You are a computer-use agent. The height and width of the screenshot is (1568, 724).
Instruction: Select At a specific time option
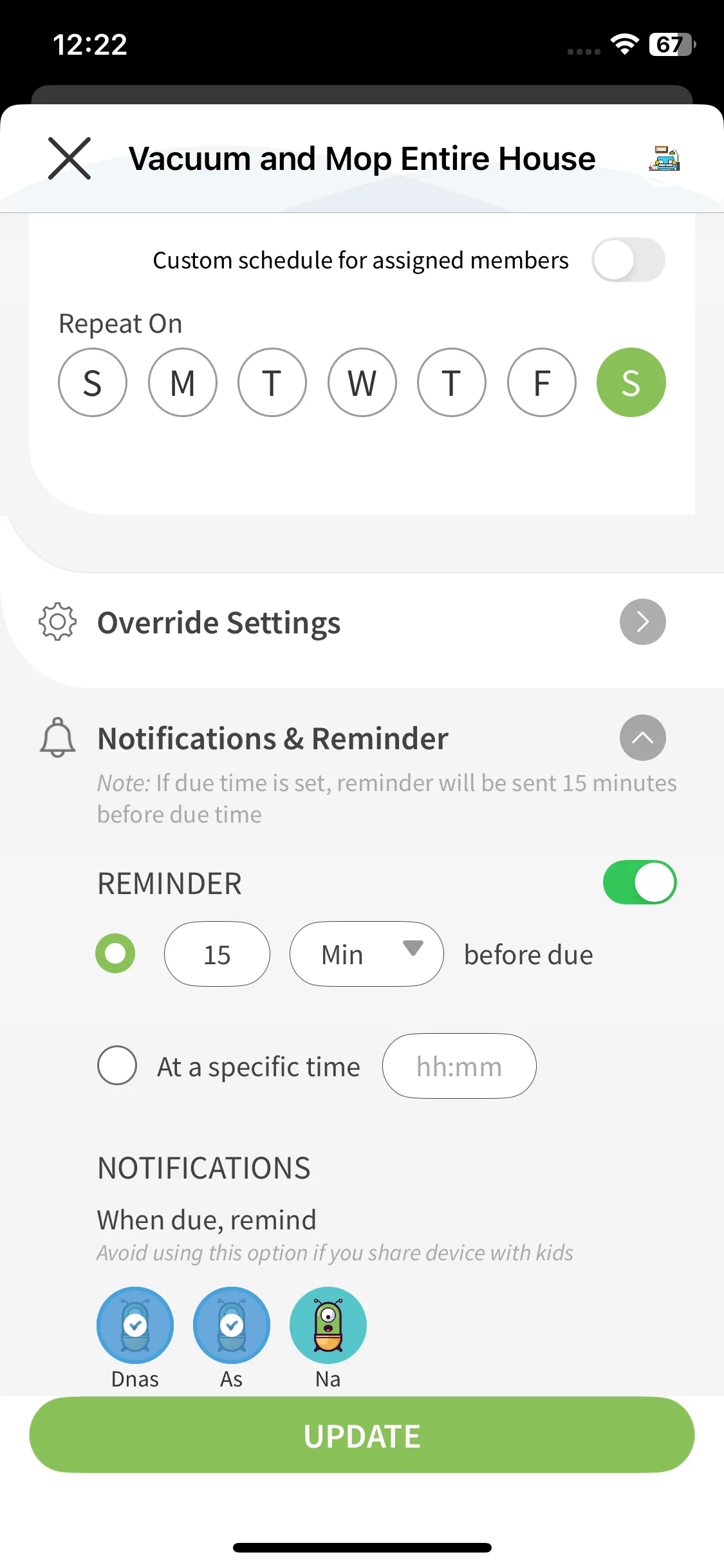[117, 1065]
